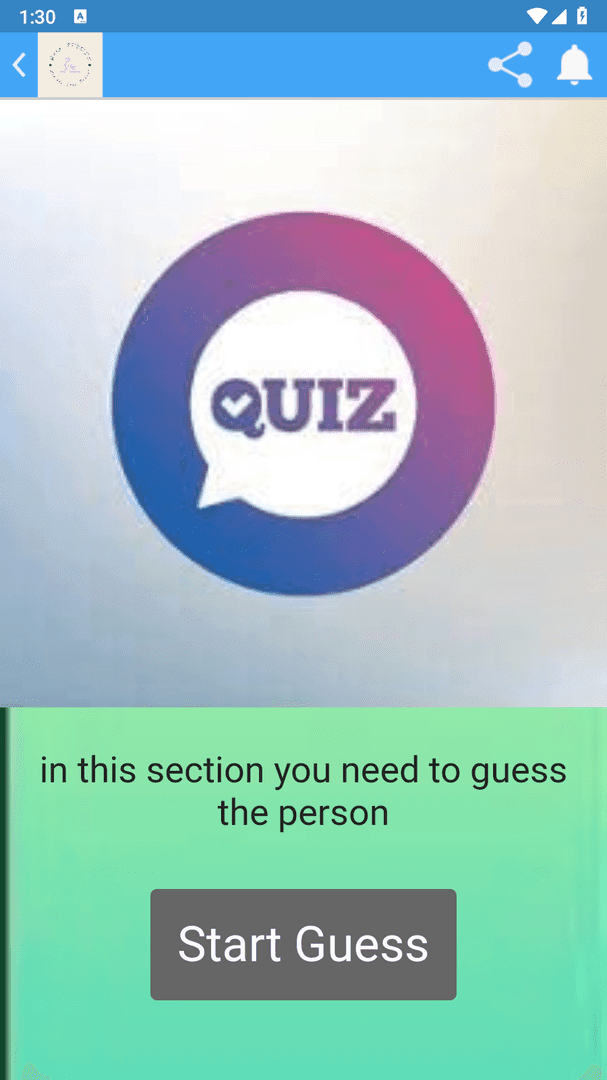Viewport: 607px width, 1080px height.
Task: Tap the Start Guess button
Action: [x=303, y=944]
